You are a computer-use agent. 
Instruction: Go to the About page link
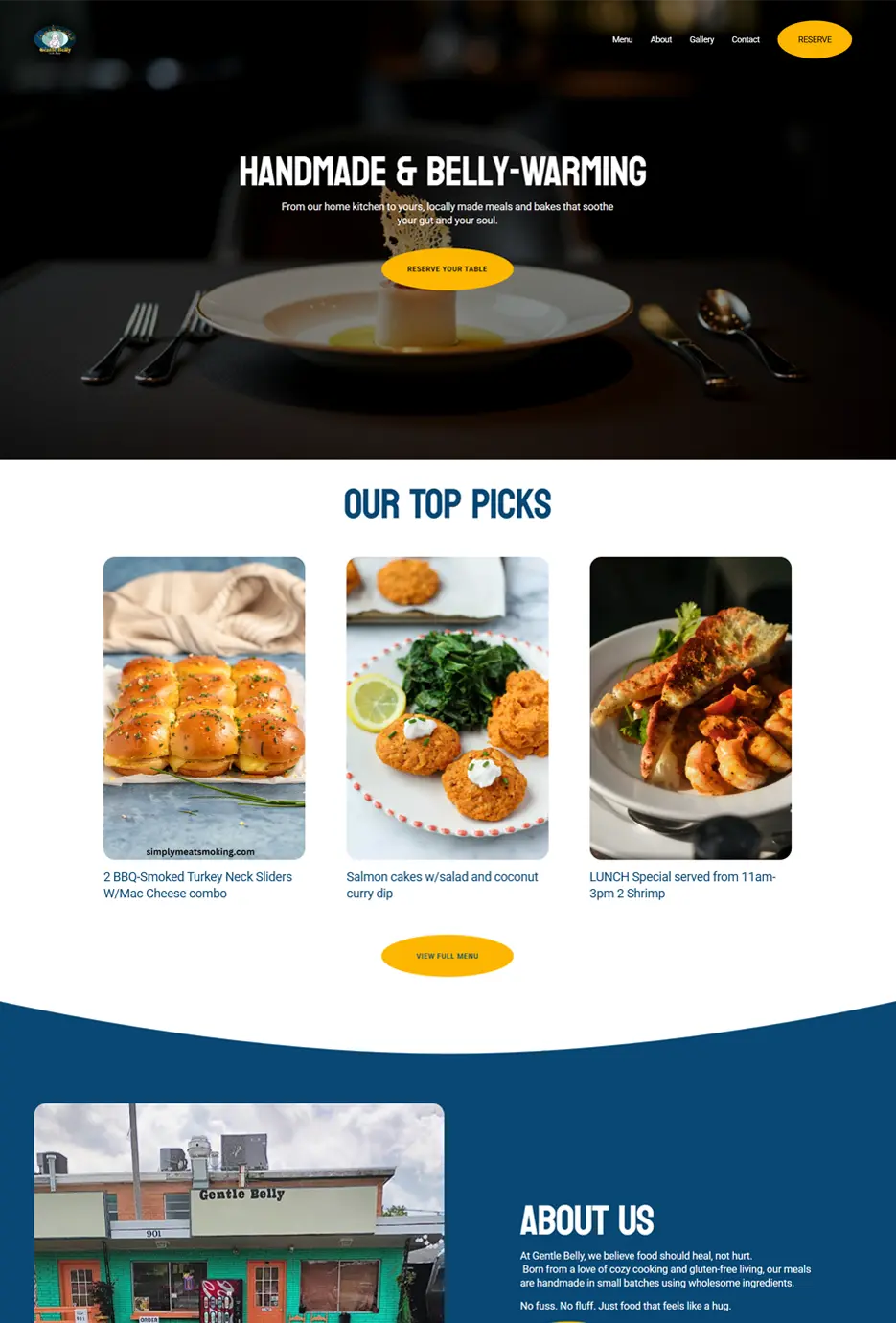(660, 39)
